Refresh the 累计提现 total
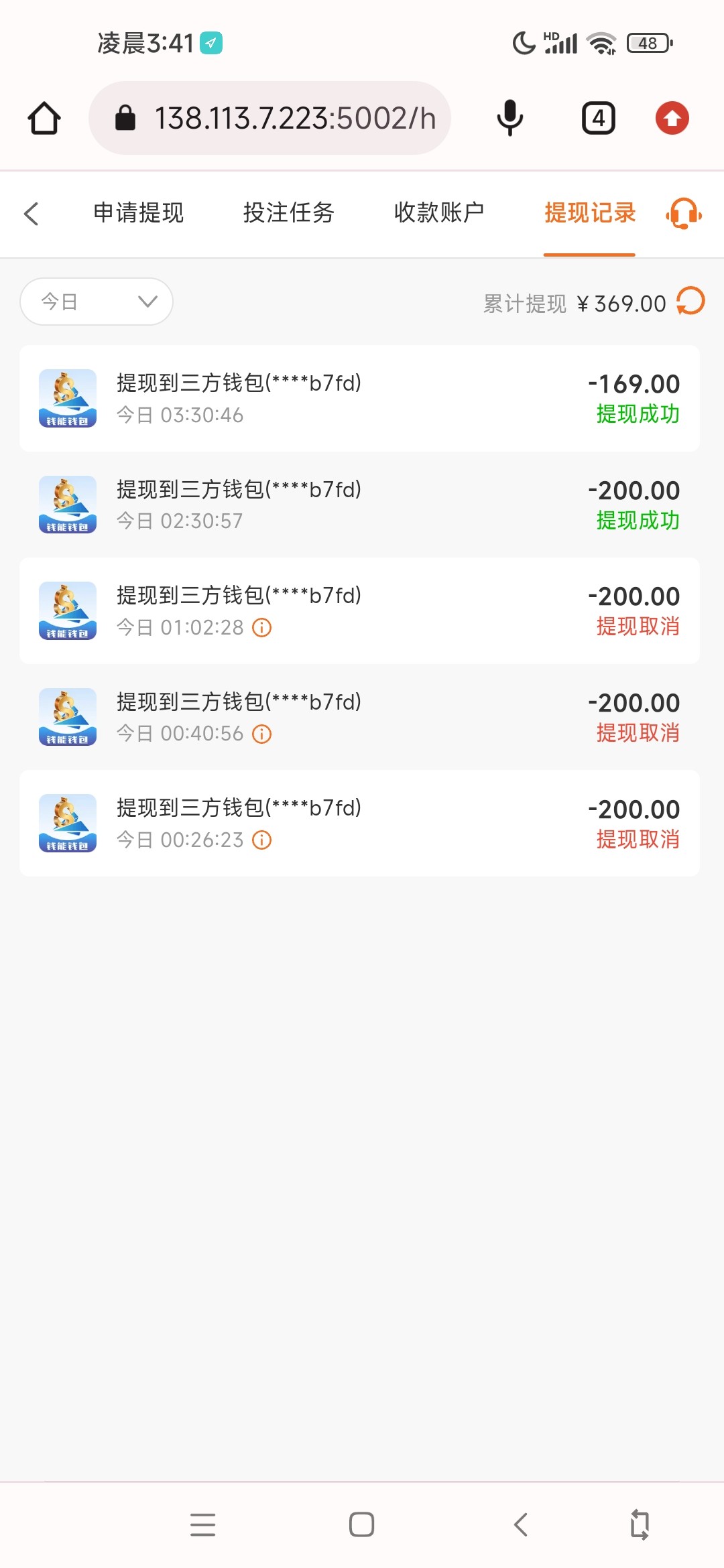The image size is (724, 1568). coord(690,301)
